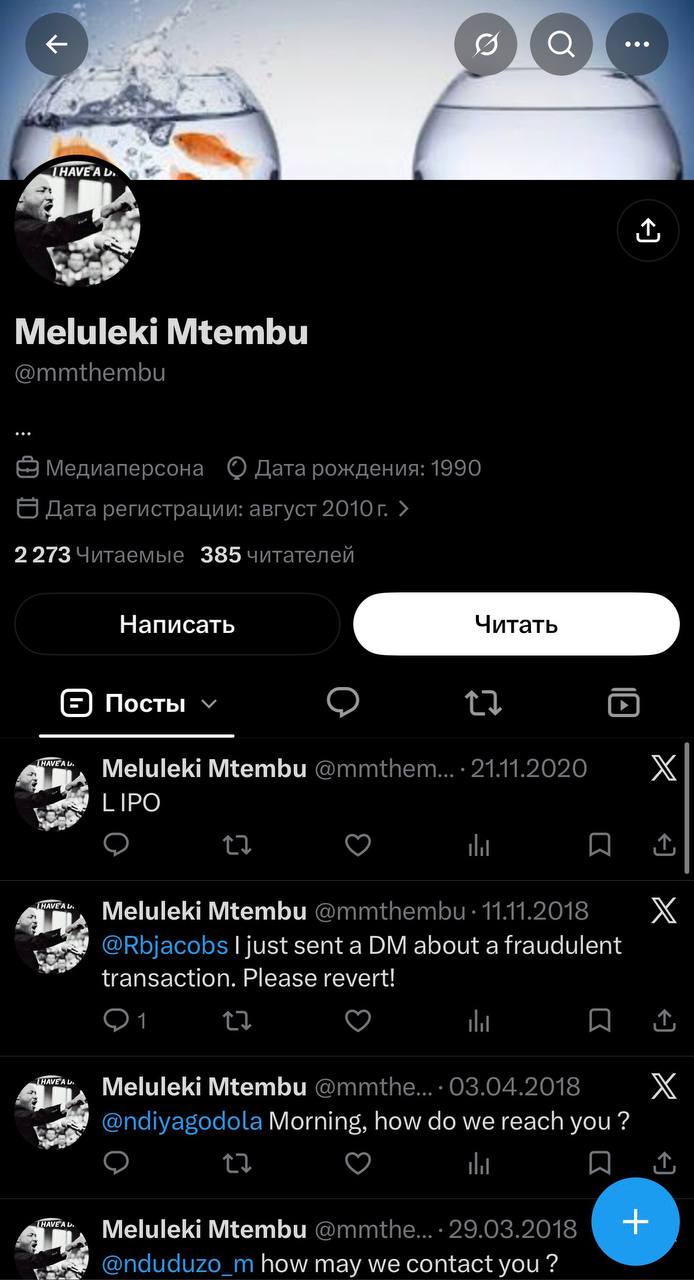Screen dimensions: 694x1280
Task: Share this profile
Action: [648, 231]
